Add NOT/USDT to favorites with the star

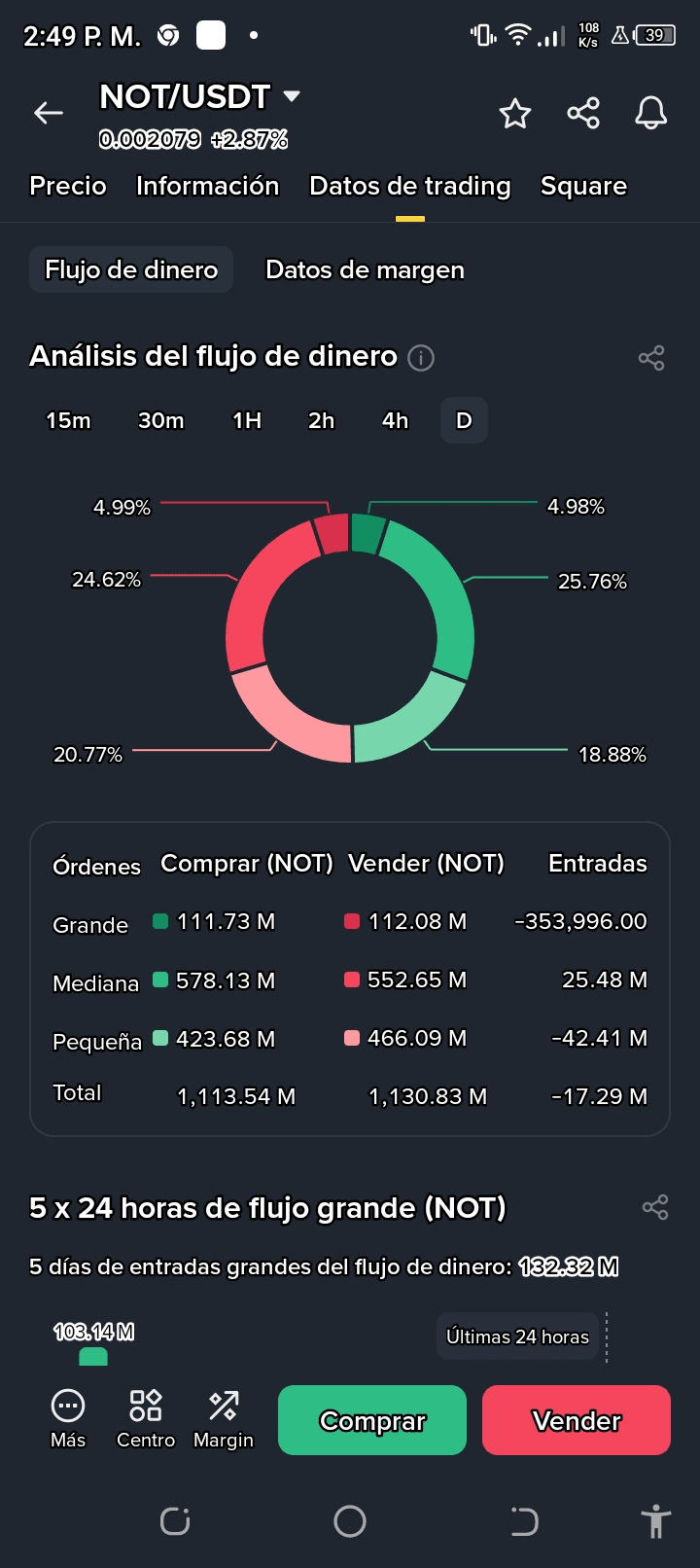pos(515,113)
